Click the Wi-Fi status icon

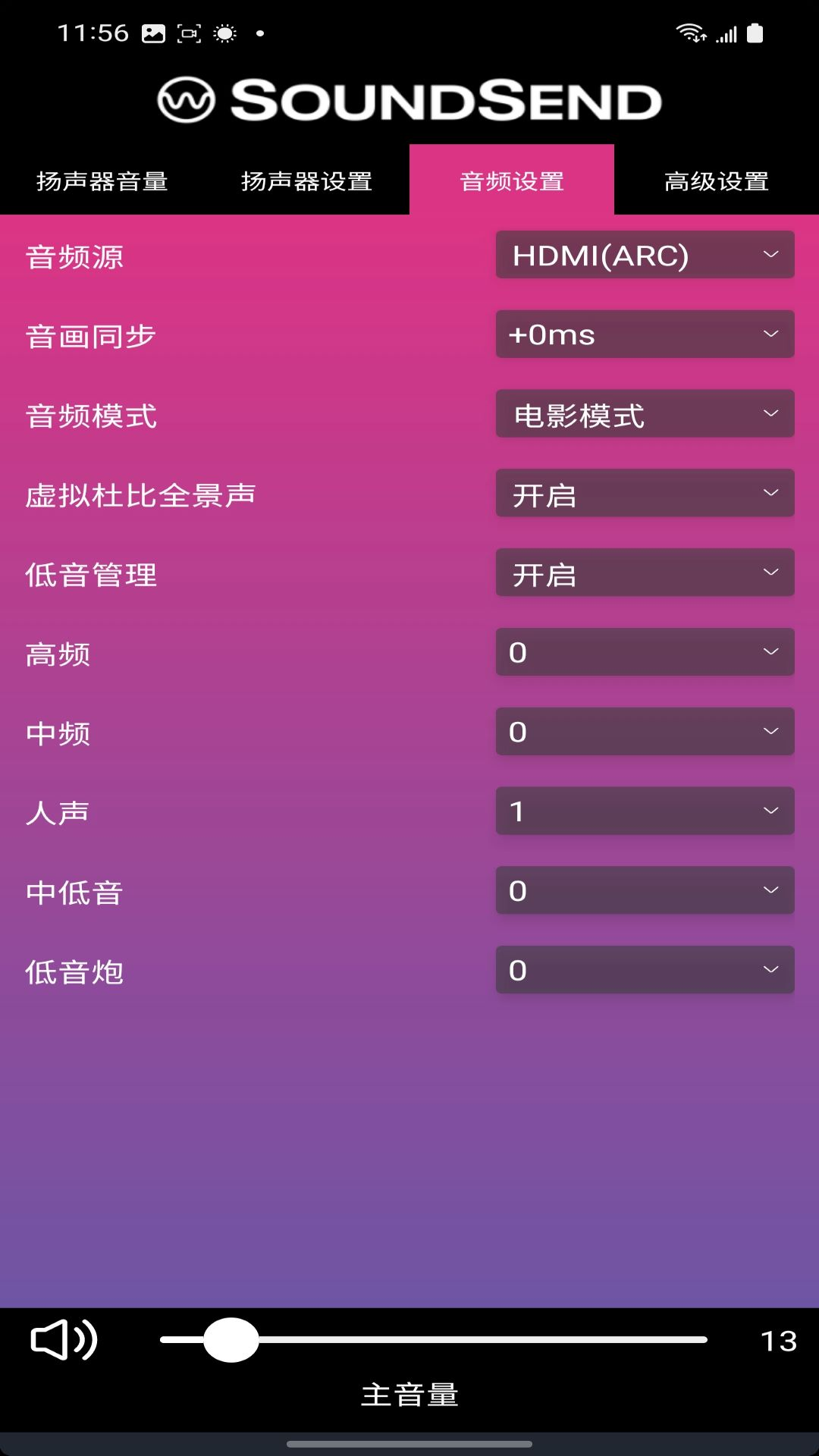point(690,32)
